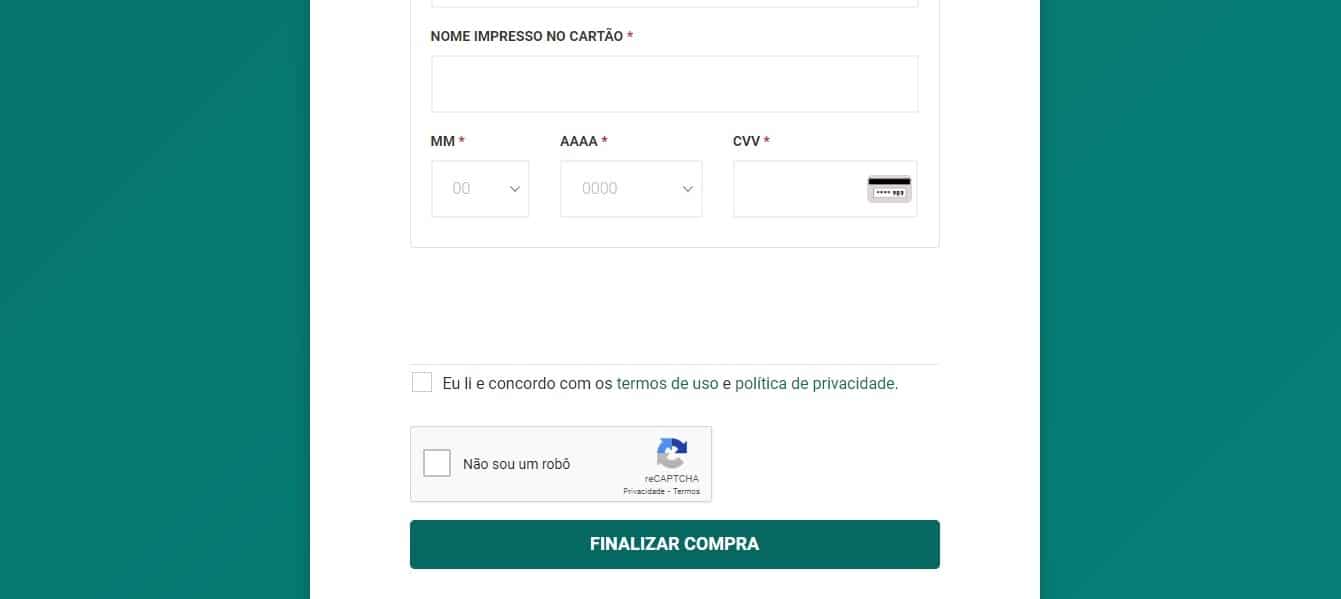Image resolution: width=1341 pixels, height=599 pixels.
Task: Open the política de privacidade link
Action: coord(815,383)
